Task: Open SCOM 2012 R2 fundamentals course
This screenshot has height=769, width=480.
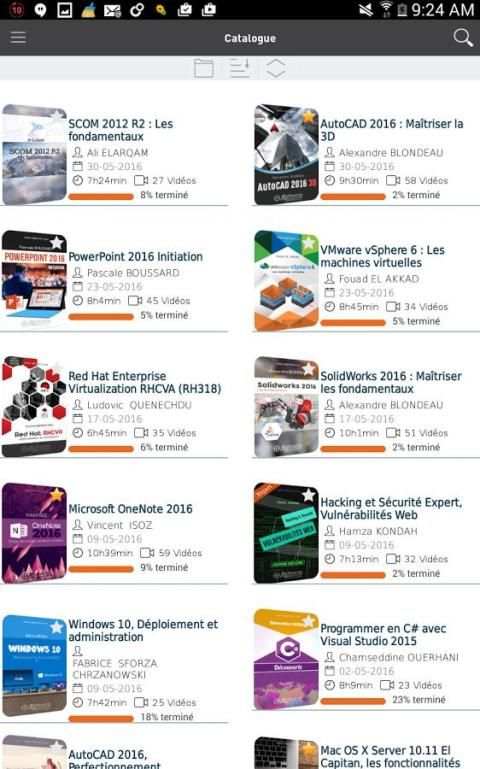Action: point(115,154)
